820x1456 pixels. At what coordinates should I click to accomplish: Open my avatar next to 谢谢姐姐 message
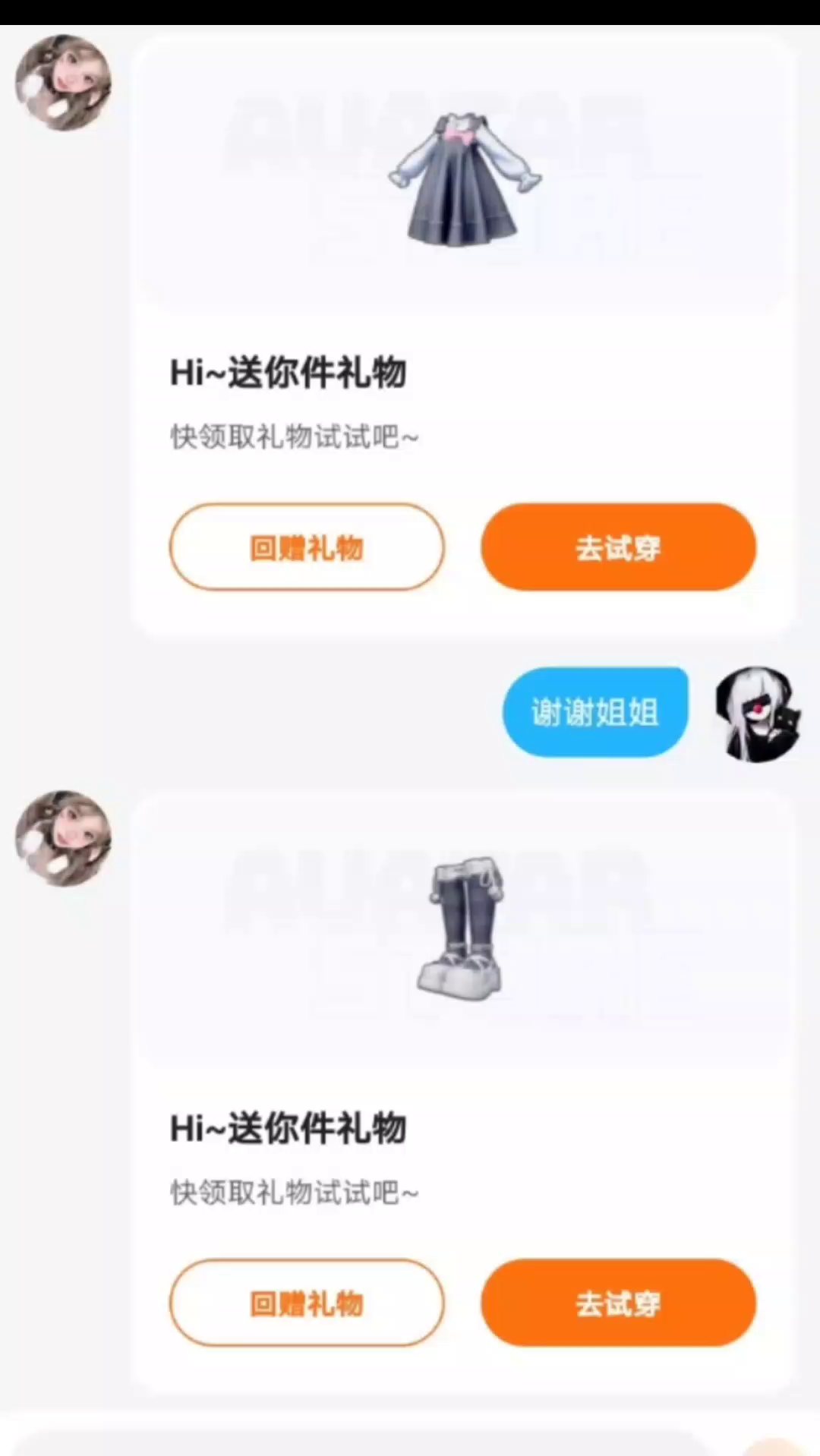(757, 714)
